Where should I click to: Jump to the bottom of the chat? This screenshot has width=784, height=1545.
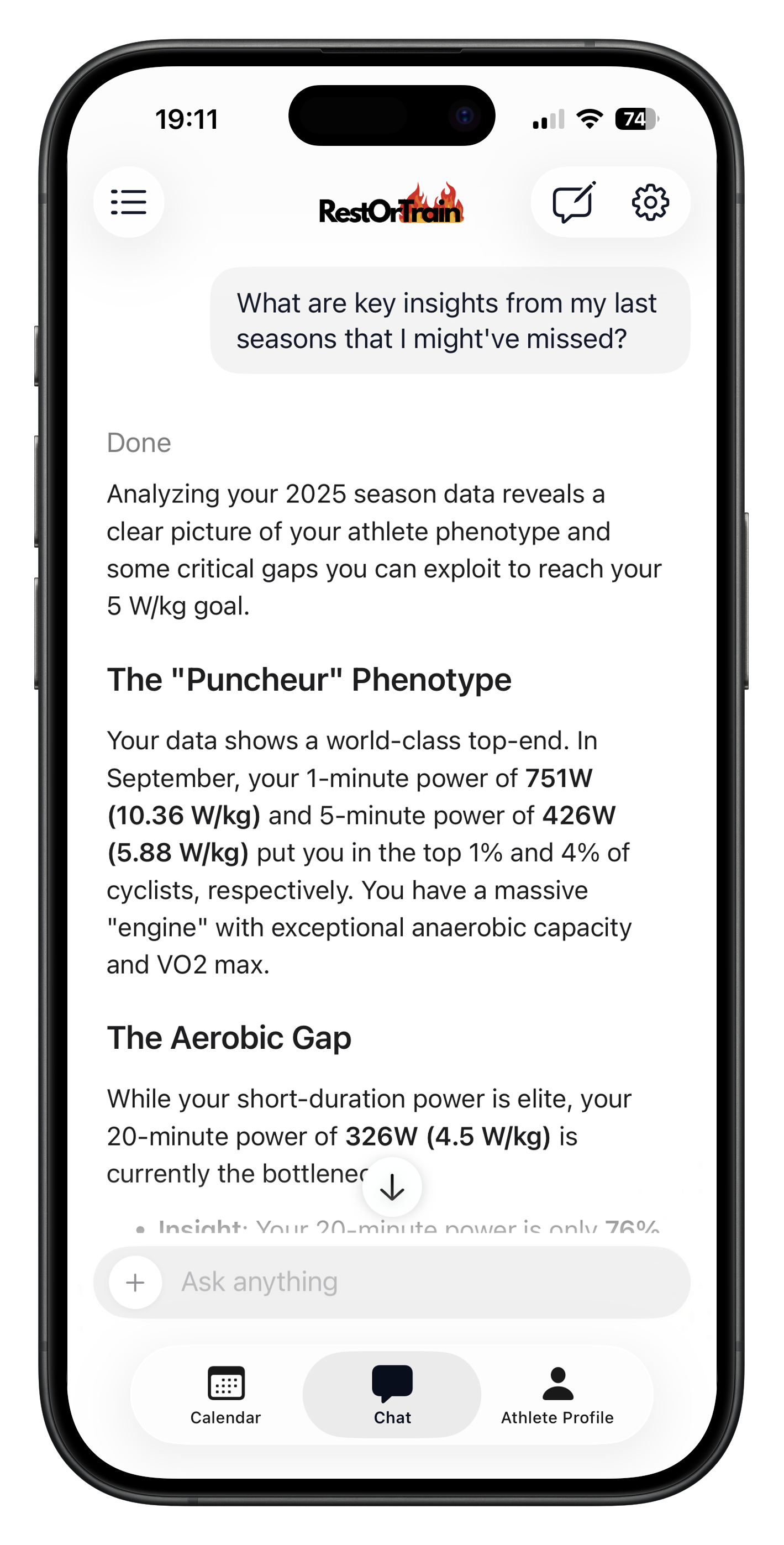392,1187
